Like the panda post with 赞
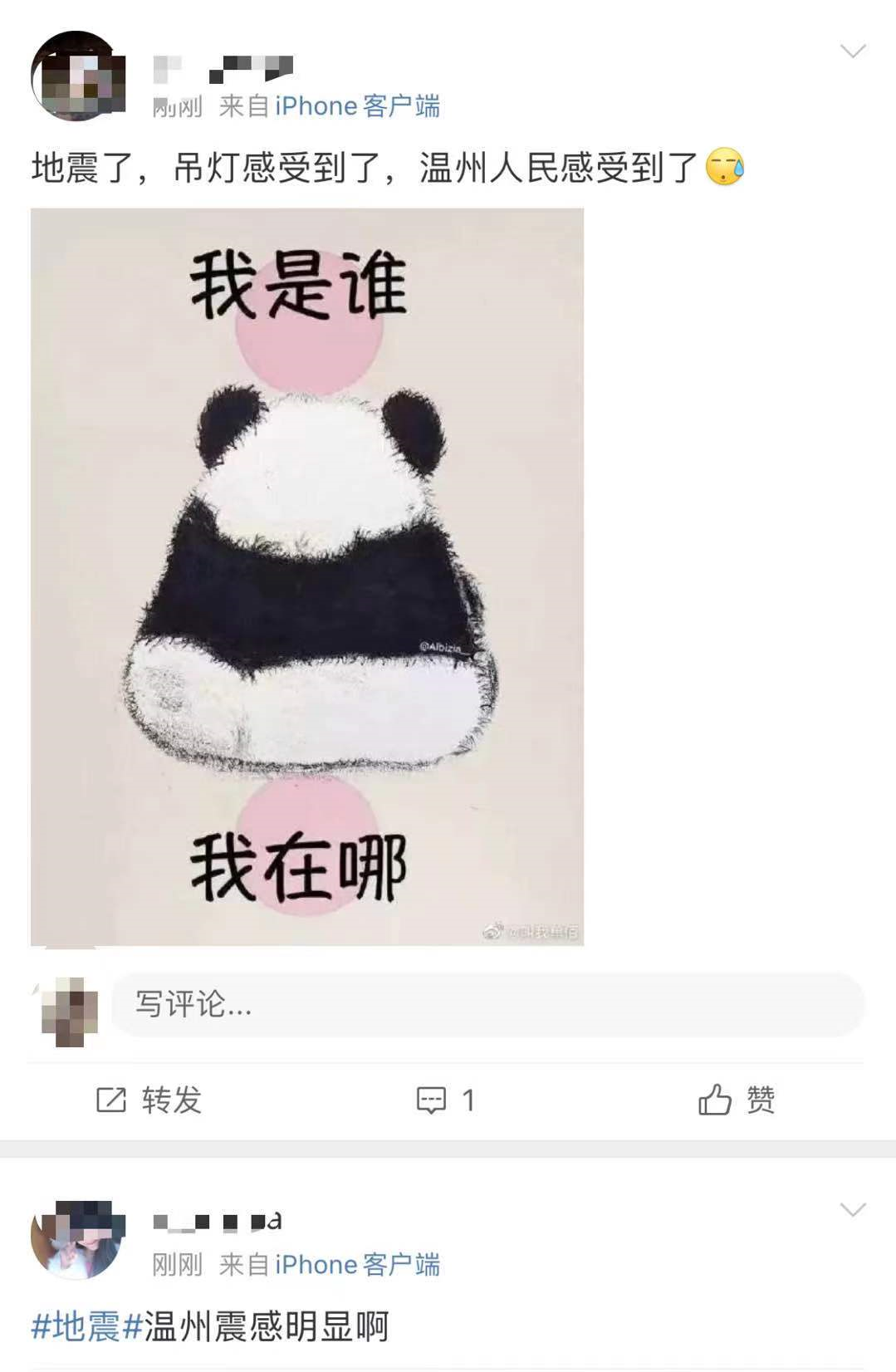The height and width of the screenshot is (1372, 896). point(737,1100)
